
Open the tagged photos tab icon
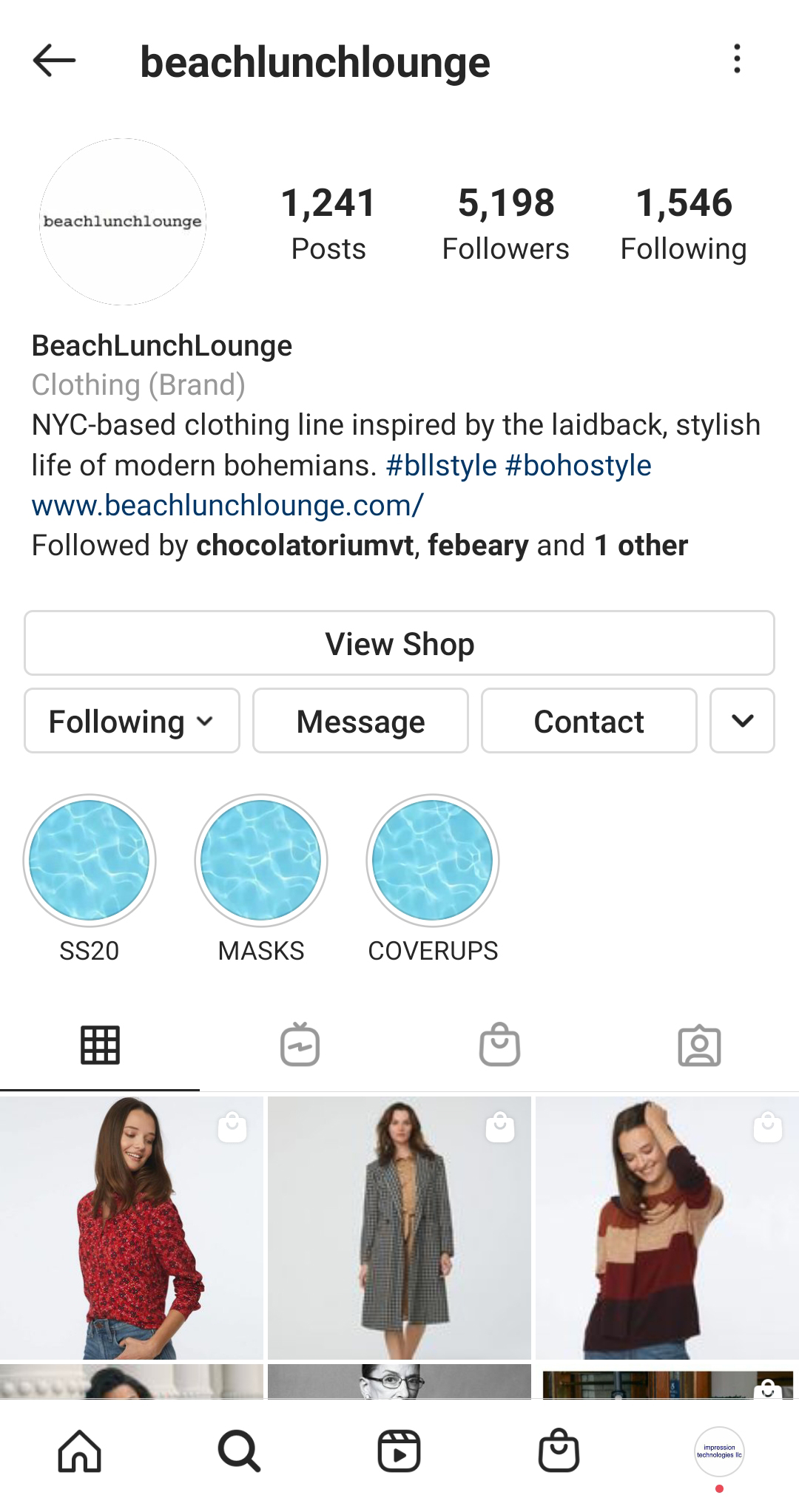[698, 1045]
